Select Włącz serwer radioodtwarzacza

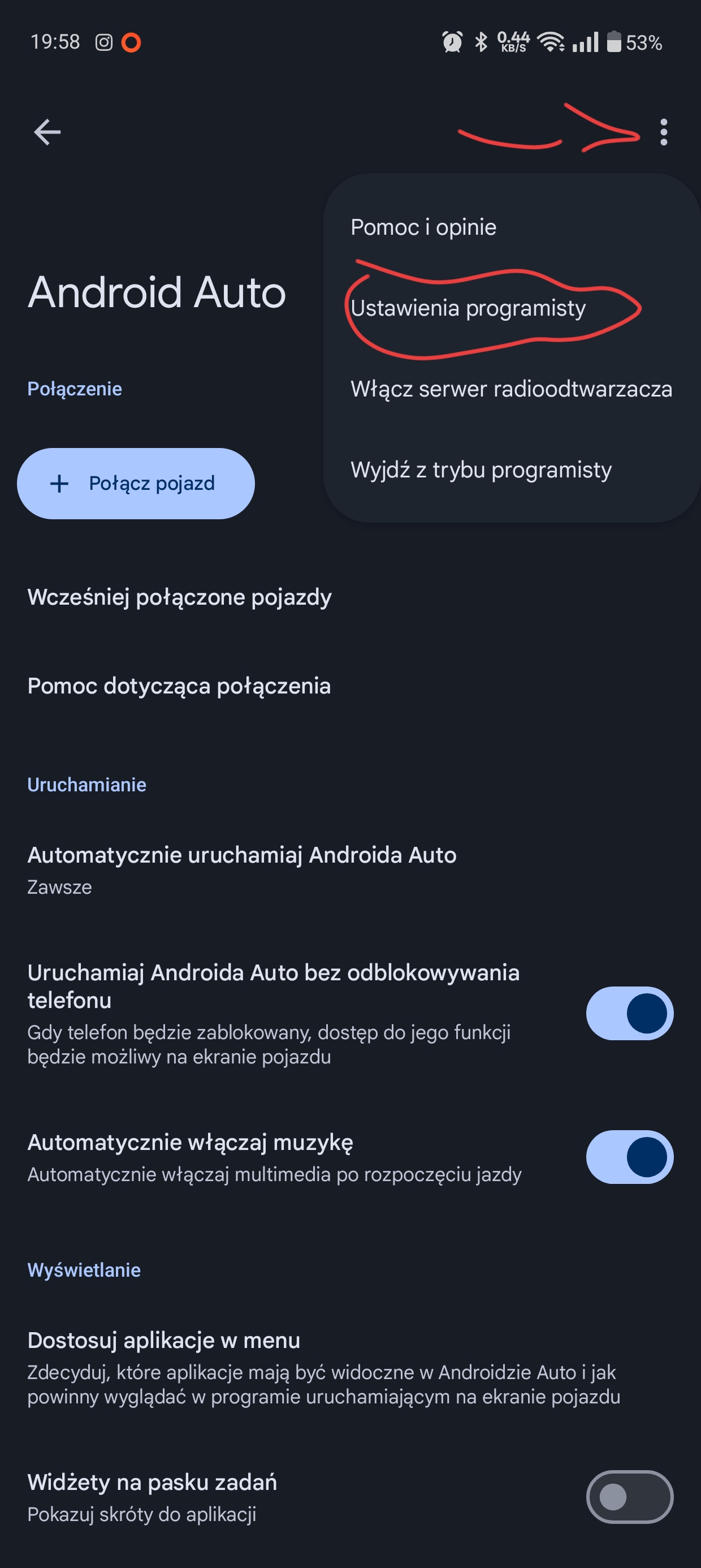(x=511, y=389)
